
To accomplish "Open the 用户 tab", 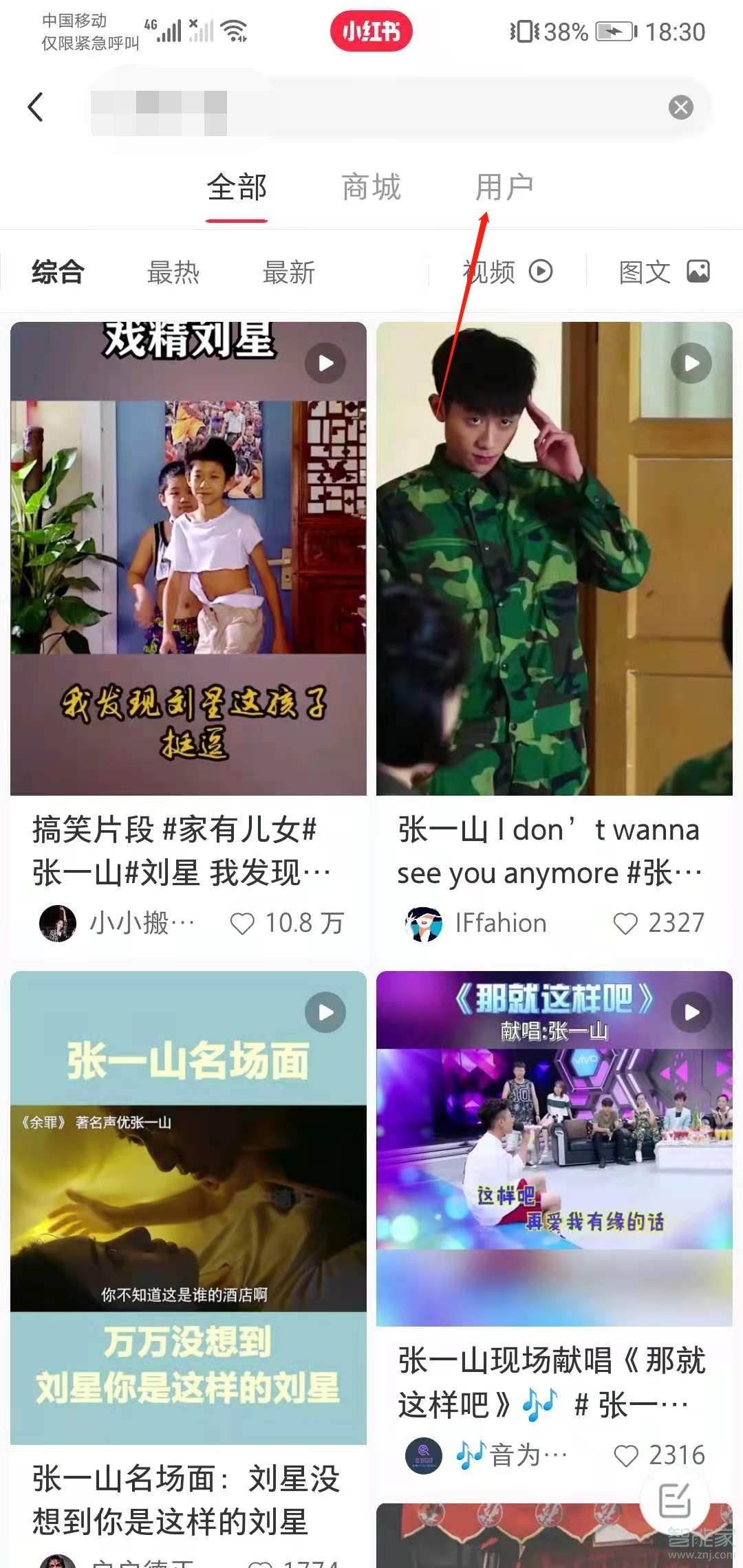I will (504, 188).
